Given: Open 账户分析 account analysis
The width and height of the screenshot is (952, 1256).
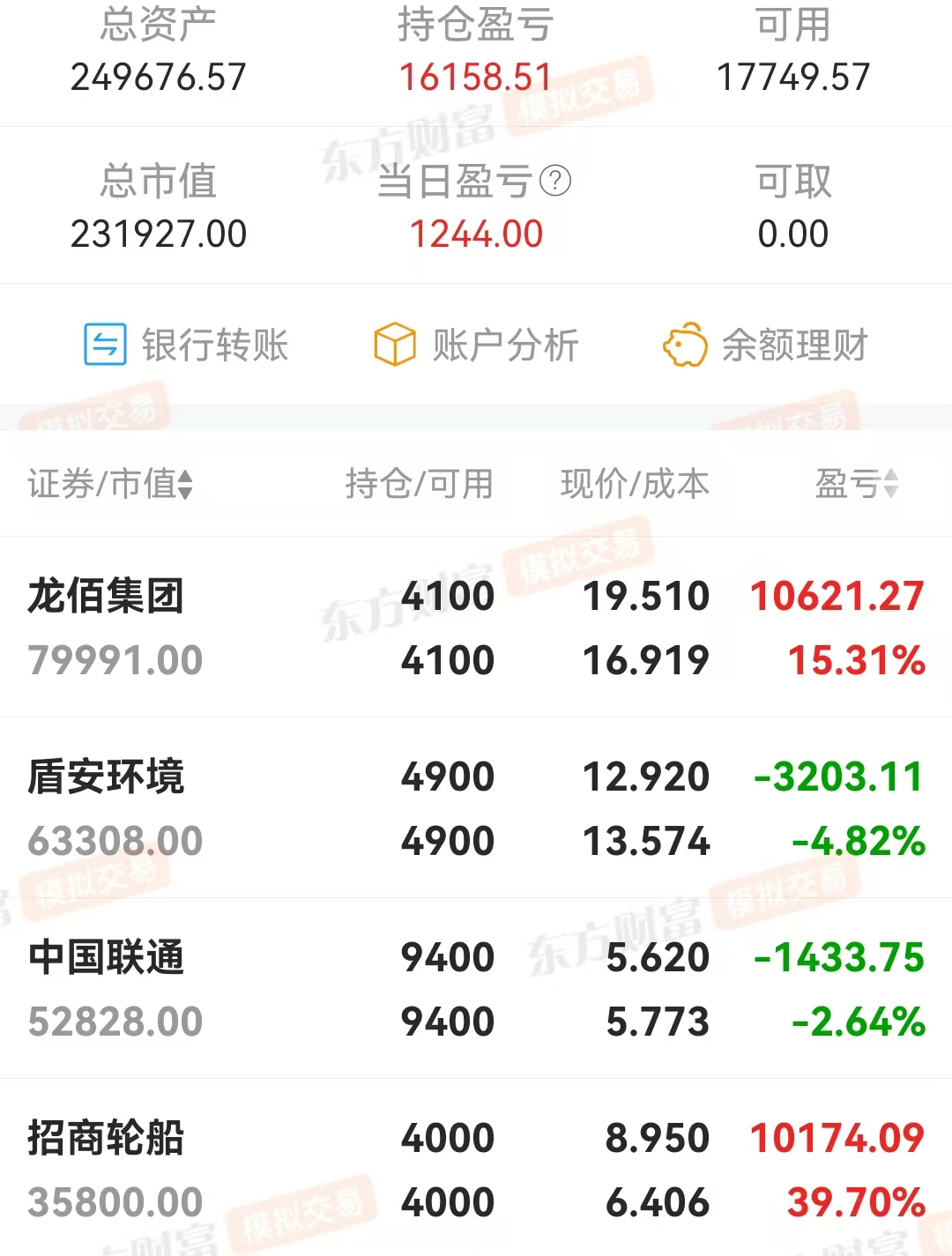Looking at the screenshot, I should coord(504,346).
